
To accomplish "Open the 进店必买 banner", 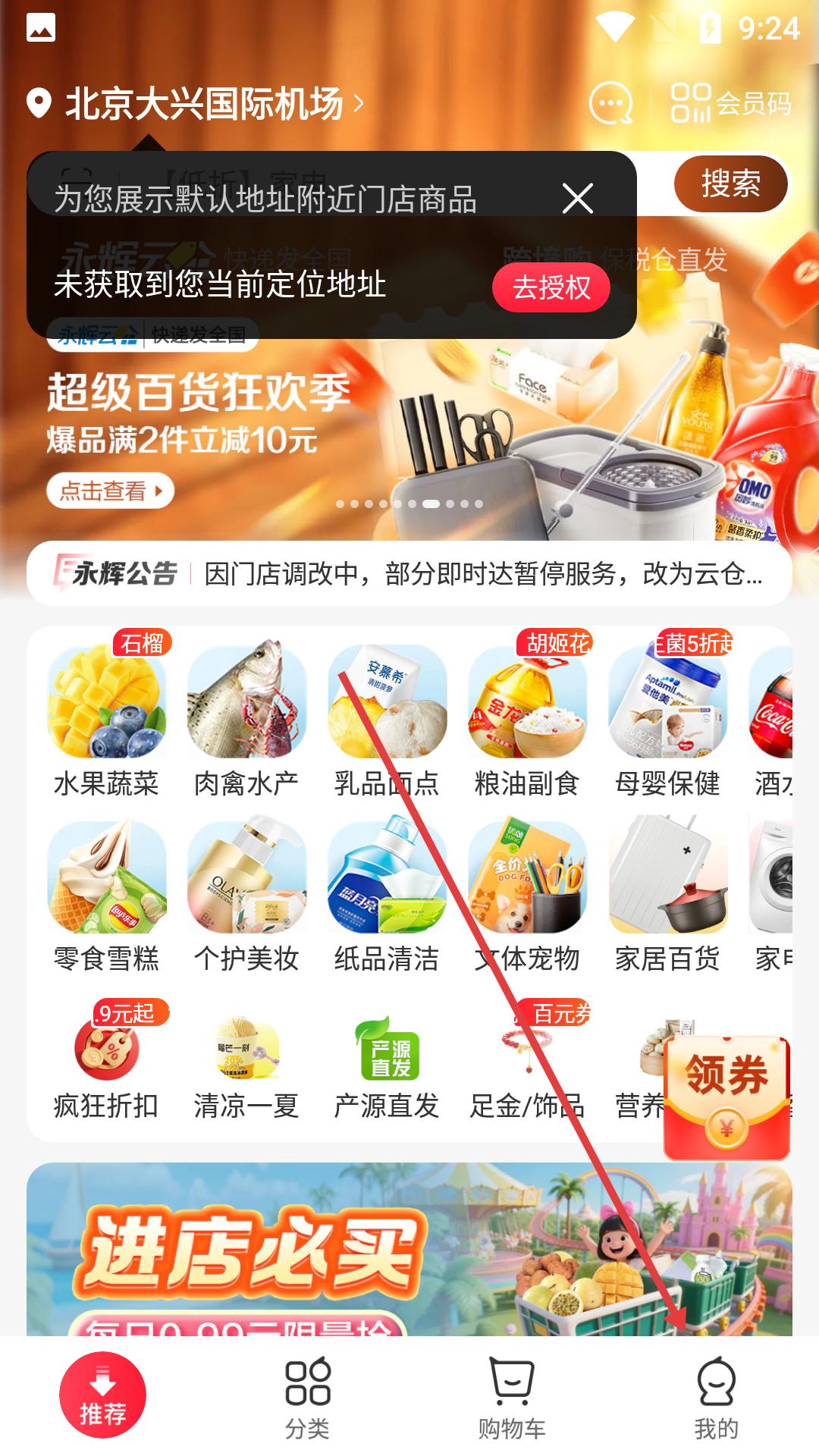I will 409,1250.
